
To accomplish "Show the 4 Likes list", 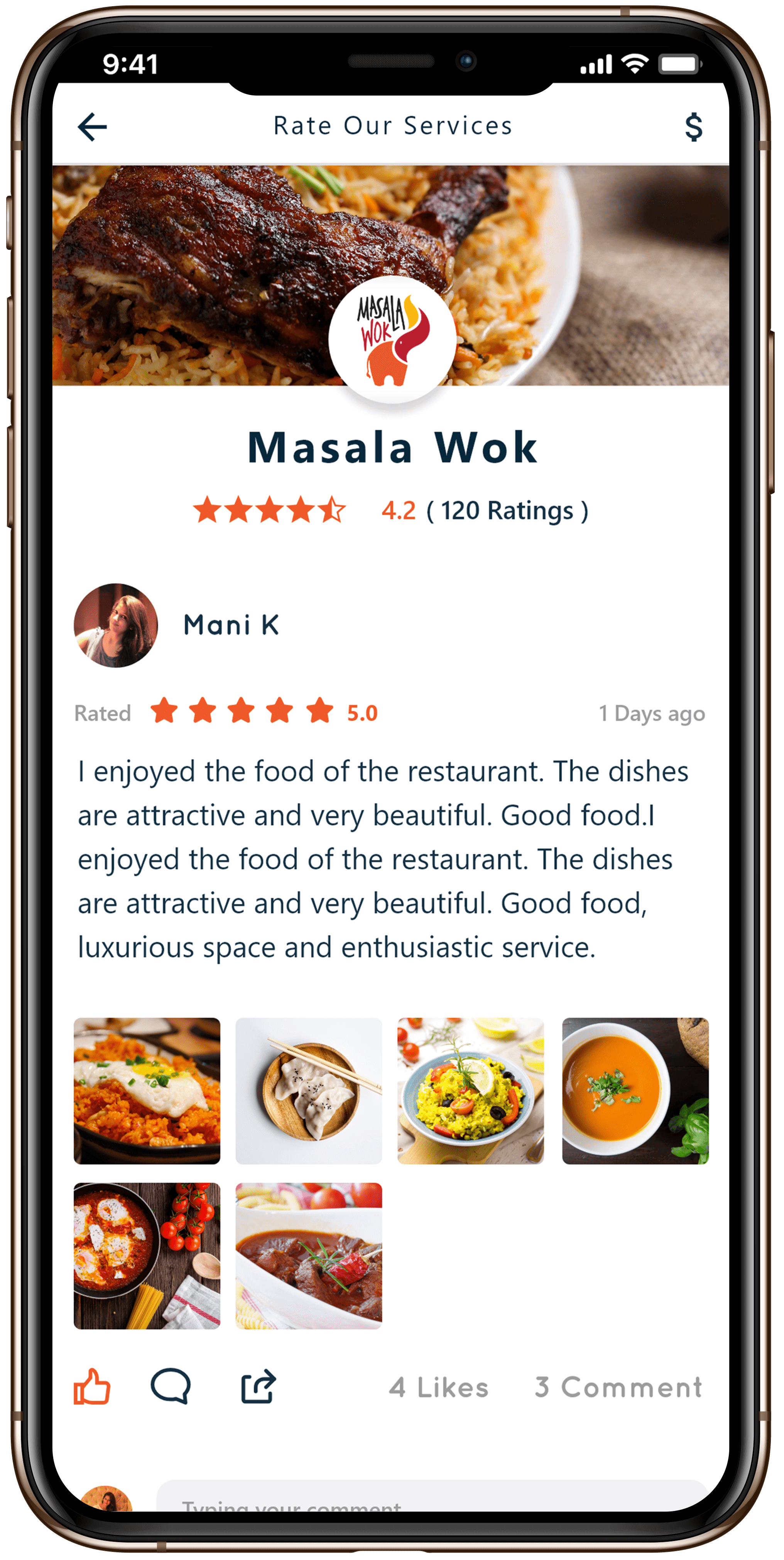I will 439,1387.
